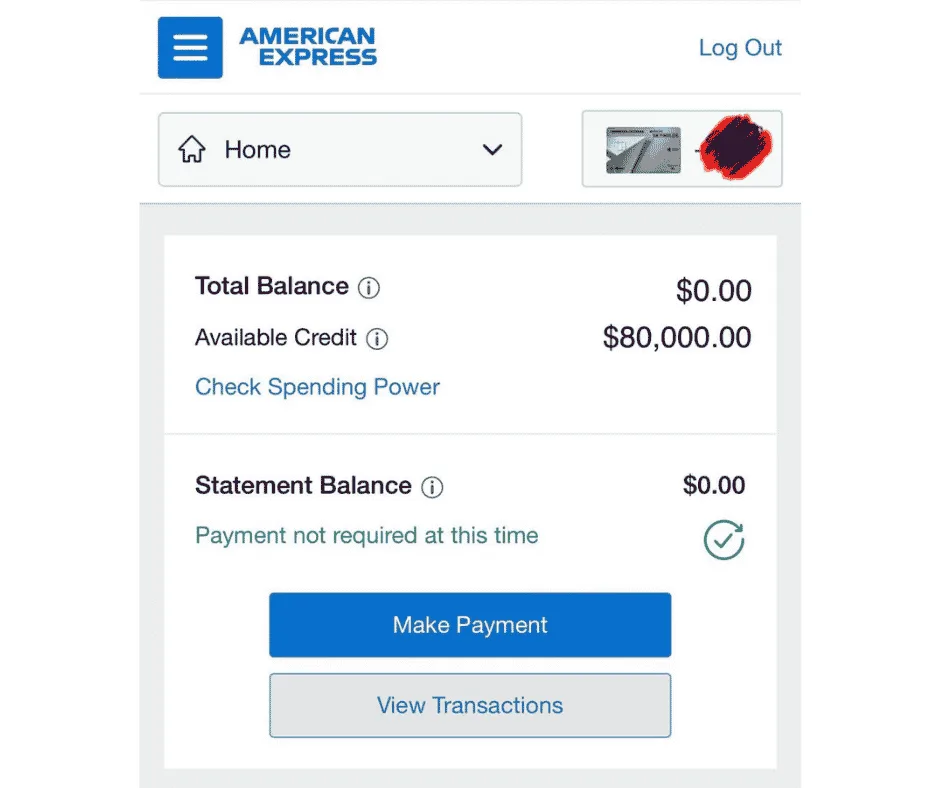Image resolution: width=940 pixels, height=788 pixels.
Task: Open the hamburger menu
Action: pyautogui.click(x=190, y=48)
